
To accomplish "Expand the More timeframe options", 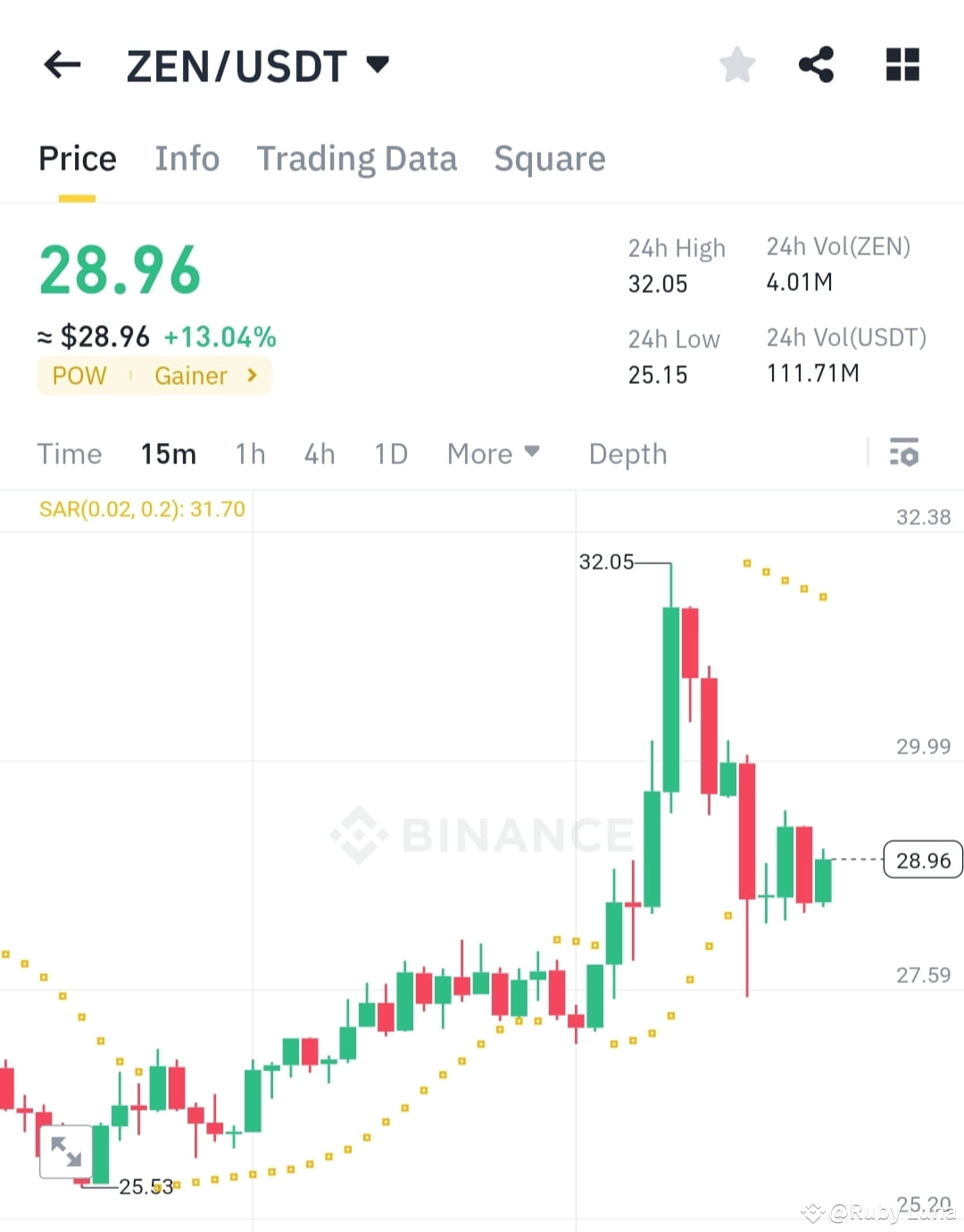I will click(493, 454).
